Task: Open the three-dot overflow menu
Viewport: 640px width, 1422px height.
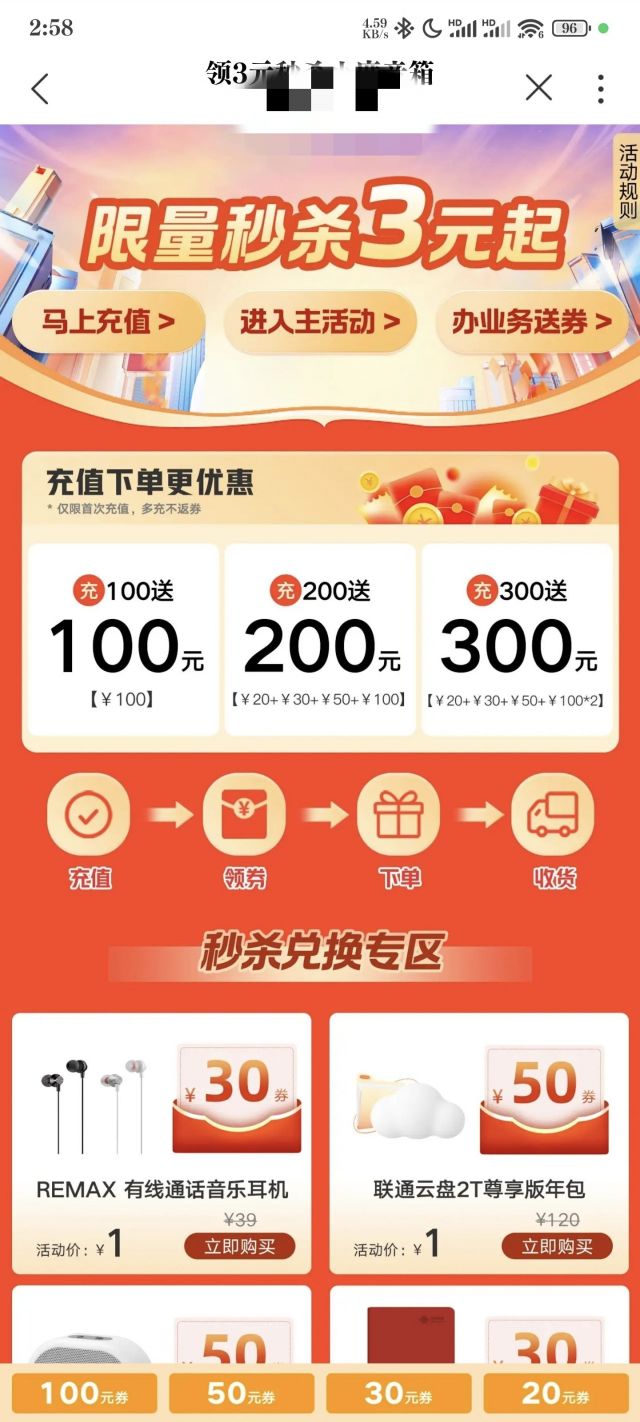Action: (x=600, y=89)
